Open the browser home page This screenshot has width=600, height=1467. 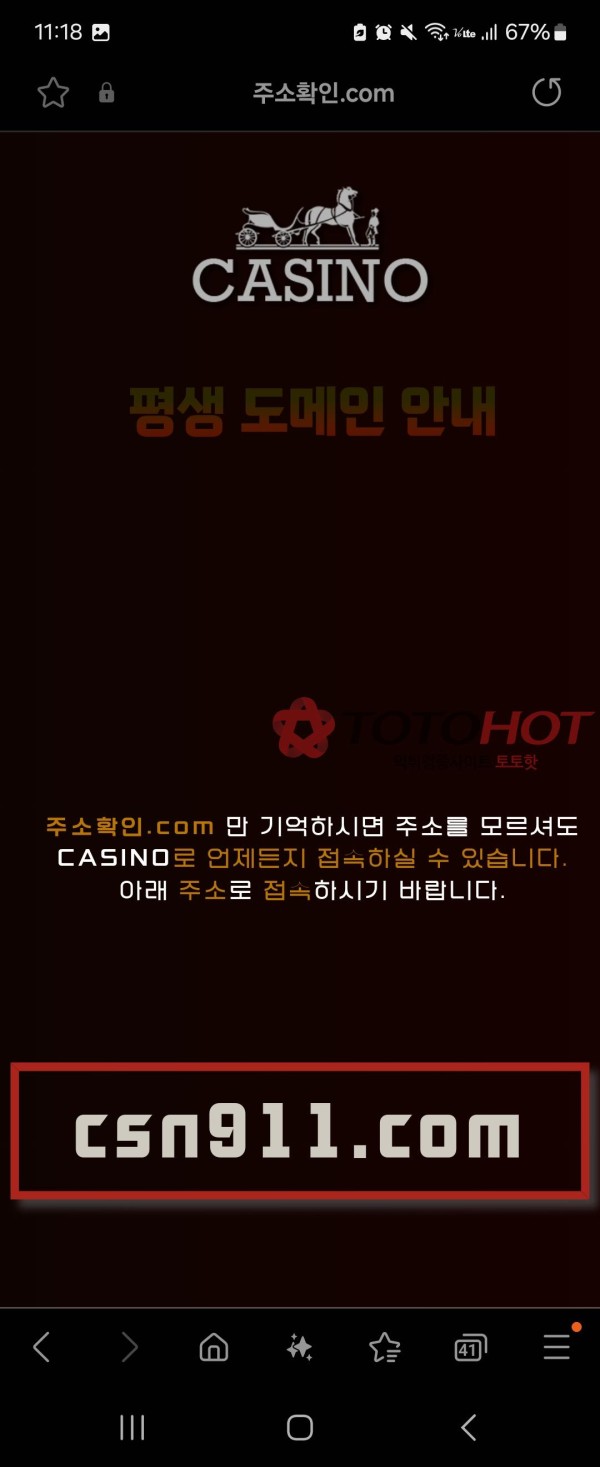click(213, 1348)
